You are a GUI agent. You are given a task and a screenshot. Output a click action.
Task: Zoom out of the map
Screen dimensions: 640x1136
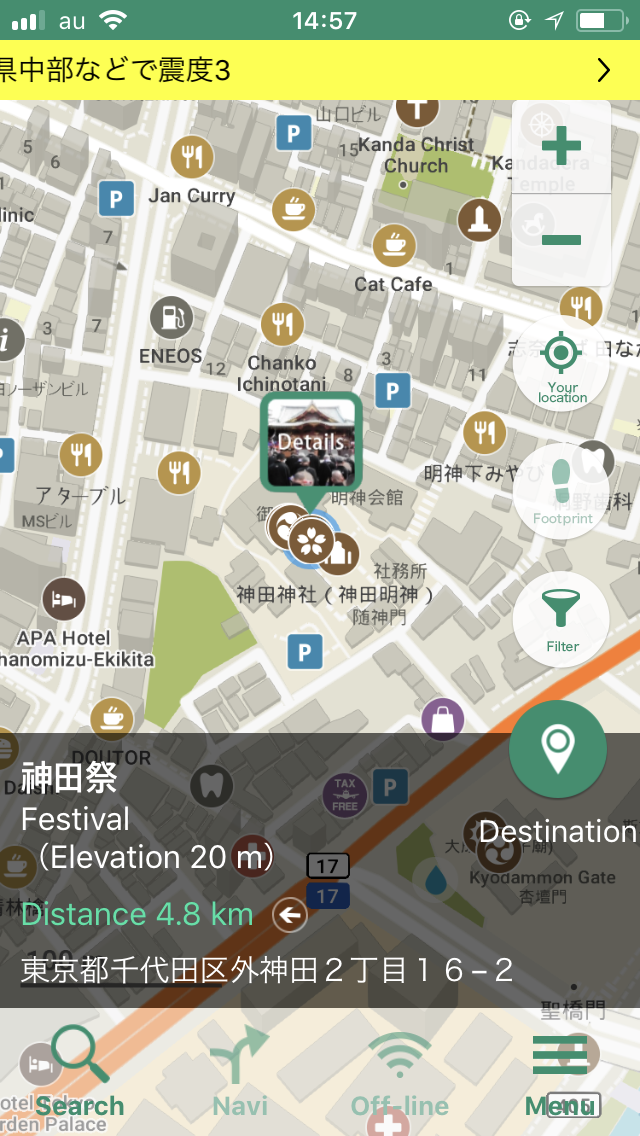coord(561,240)
